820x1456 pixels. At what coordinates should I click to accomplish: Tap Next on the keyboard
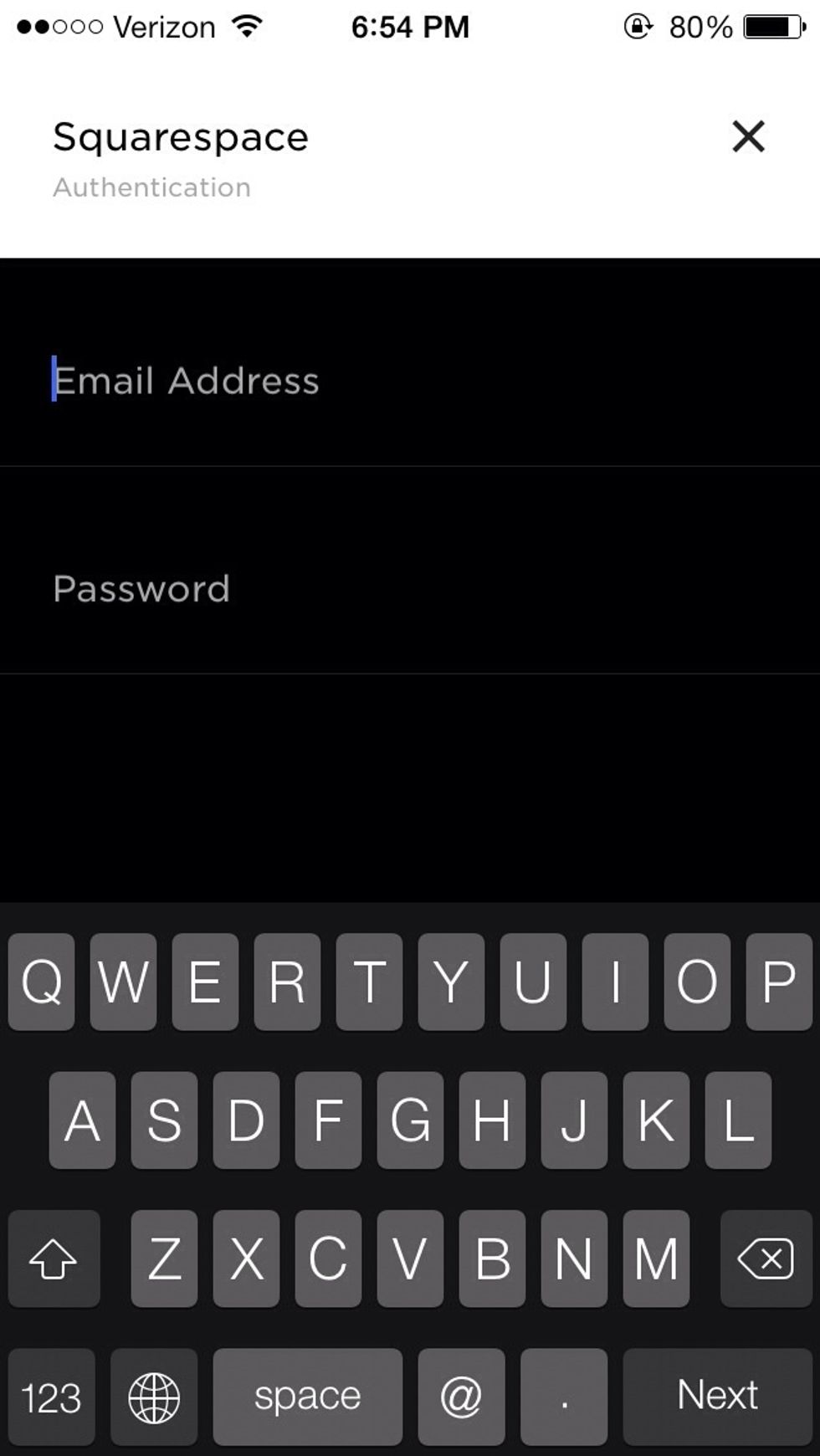717,1396
